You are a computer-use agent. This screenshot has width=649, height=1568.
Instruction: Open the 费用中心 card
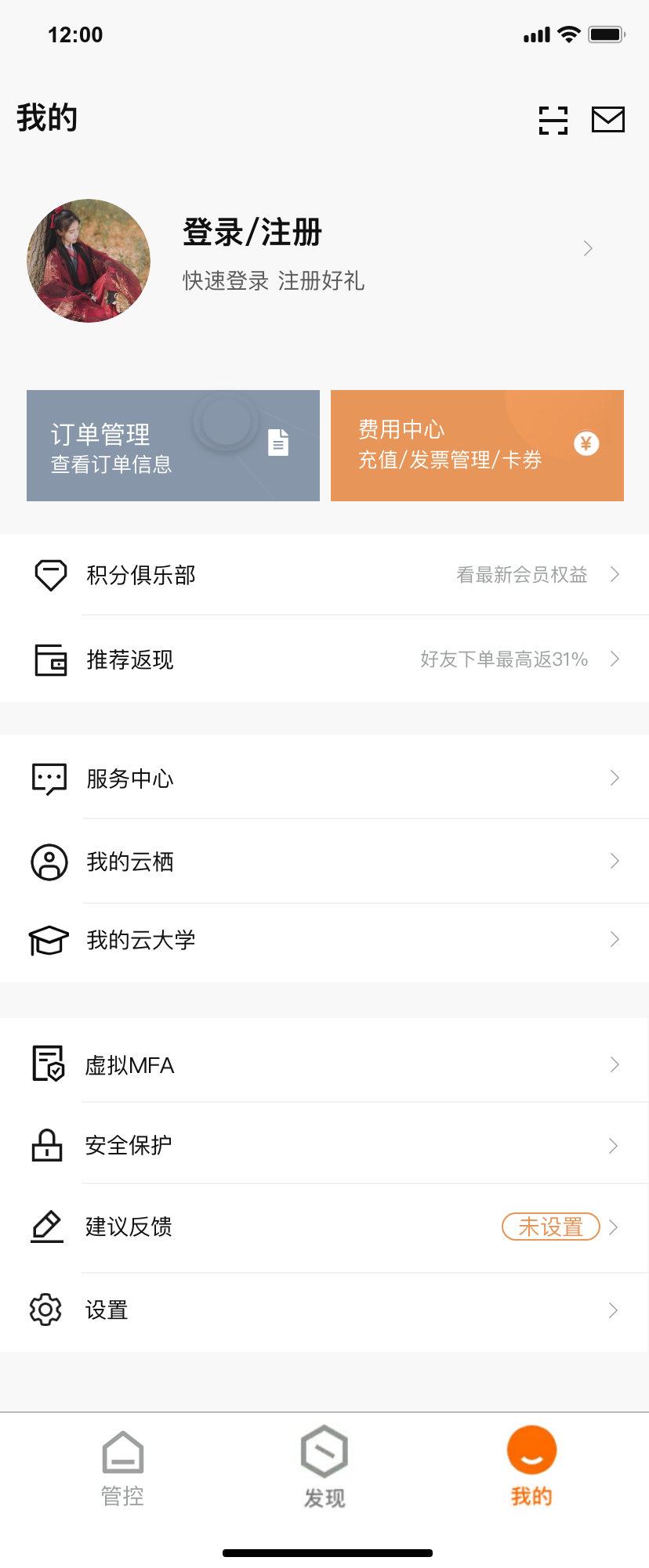(477, 446)
